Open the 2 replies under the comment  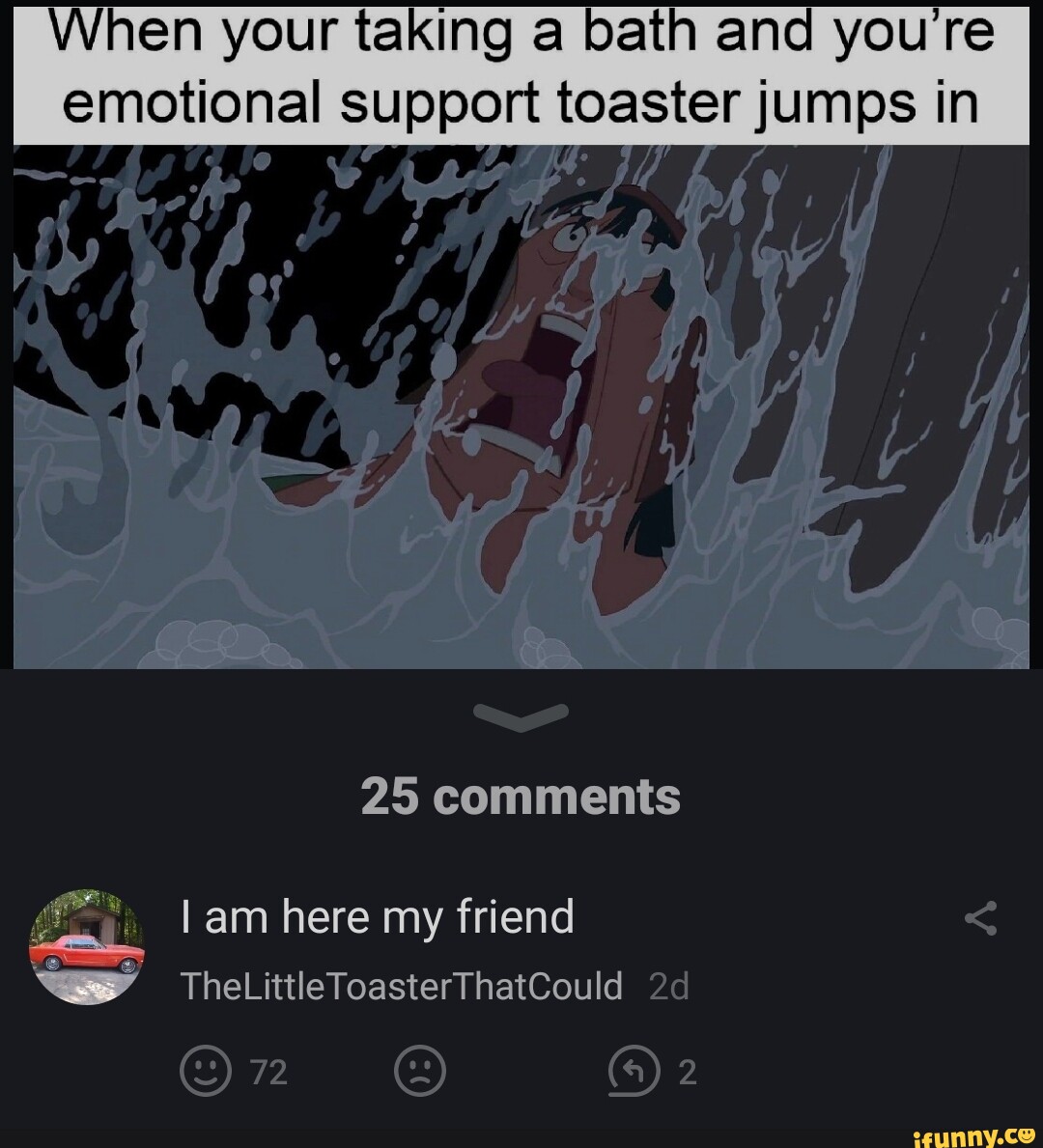pyautogui.click(x=658, y=1069)
